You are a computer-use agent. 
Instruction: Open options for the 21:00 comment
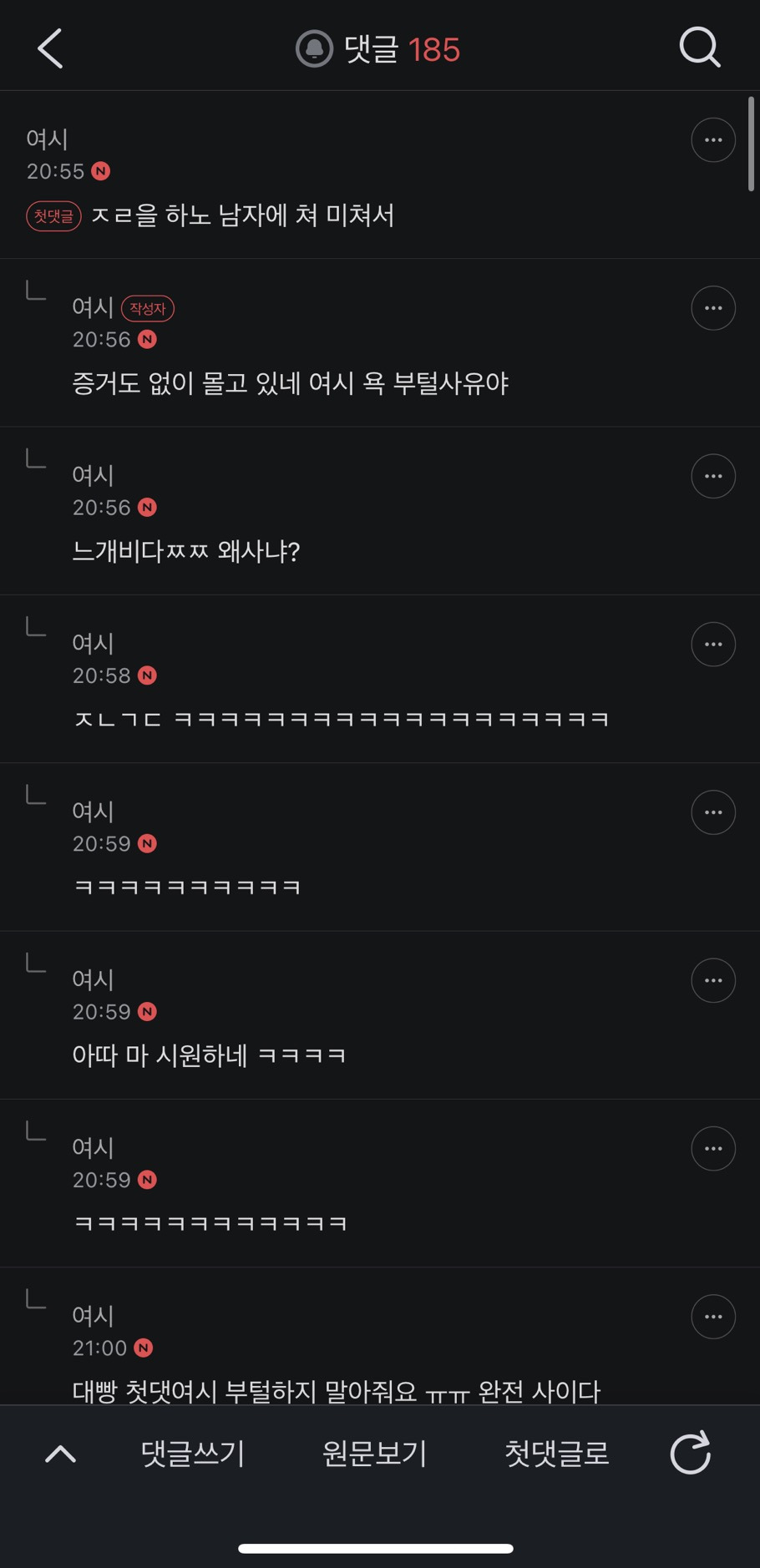pos(712,1317)
